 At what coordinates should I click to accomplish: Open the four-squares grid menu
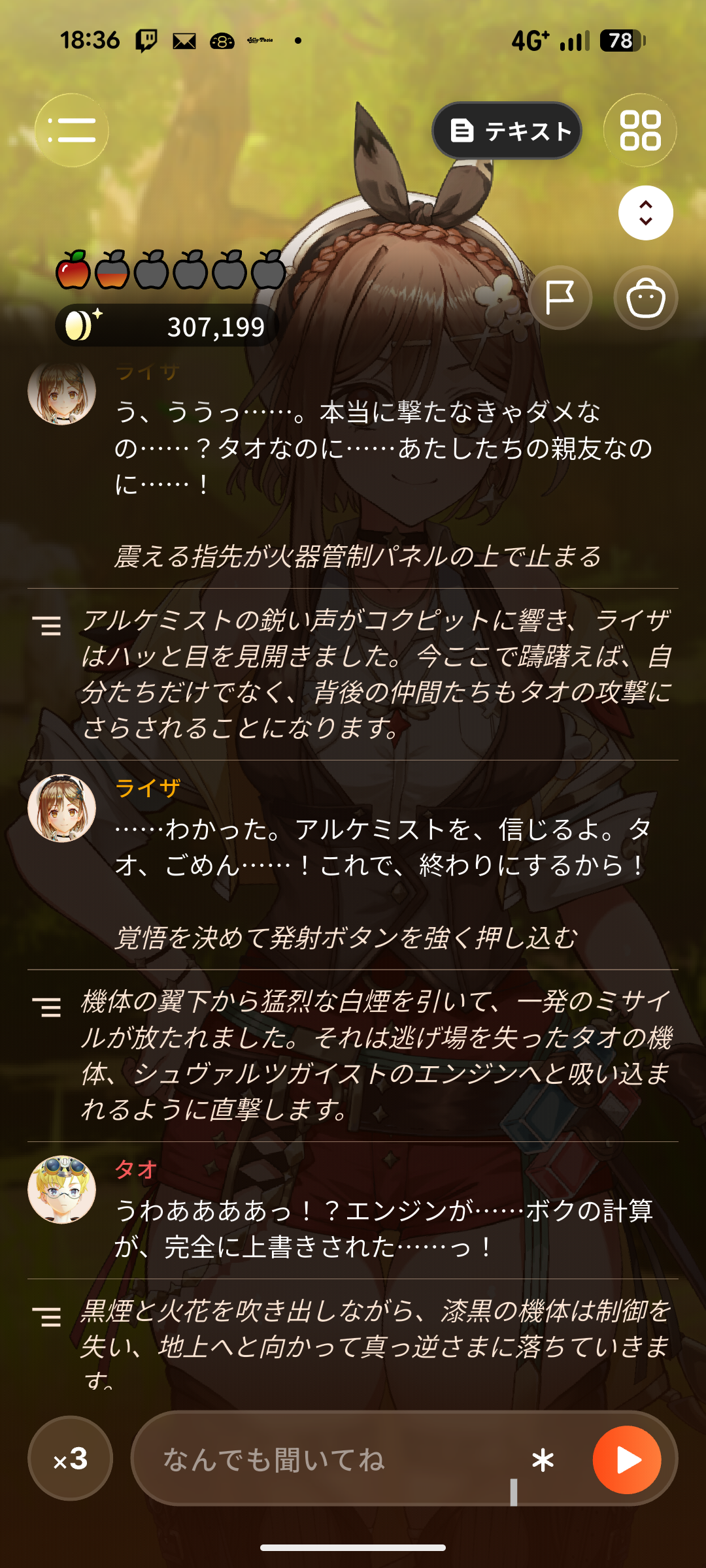pos(640,131)
